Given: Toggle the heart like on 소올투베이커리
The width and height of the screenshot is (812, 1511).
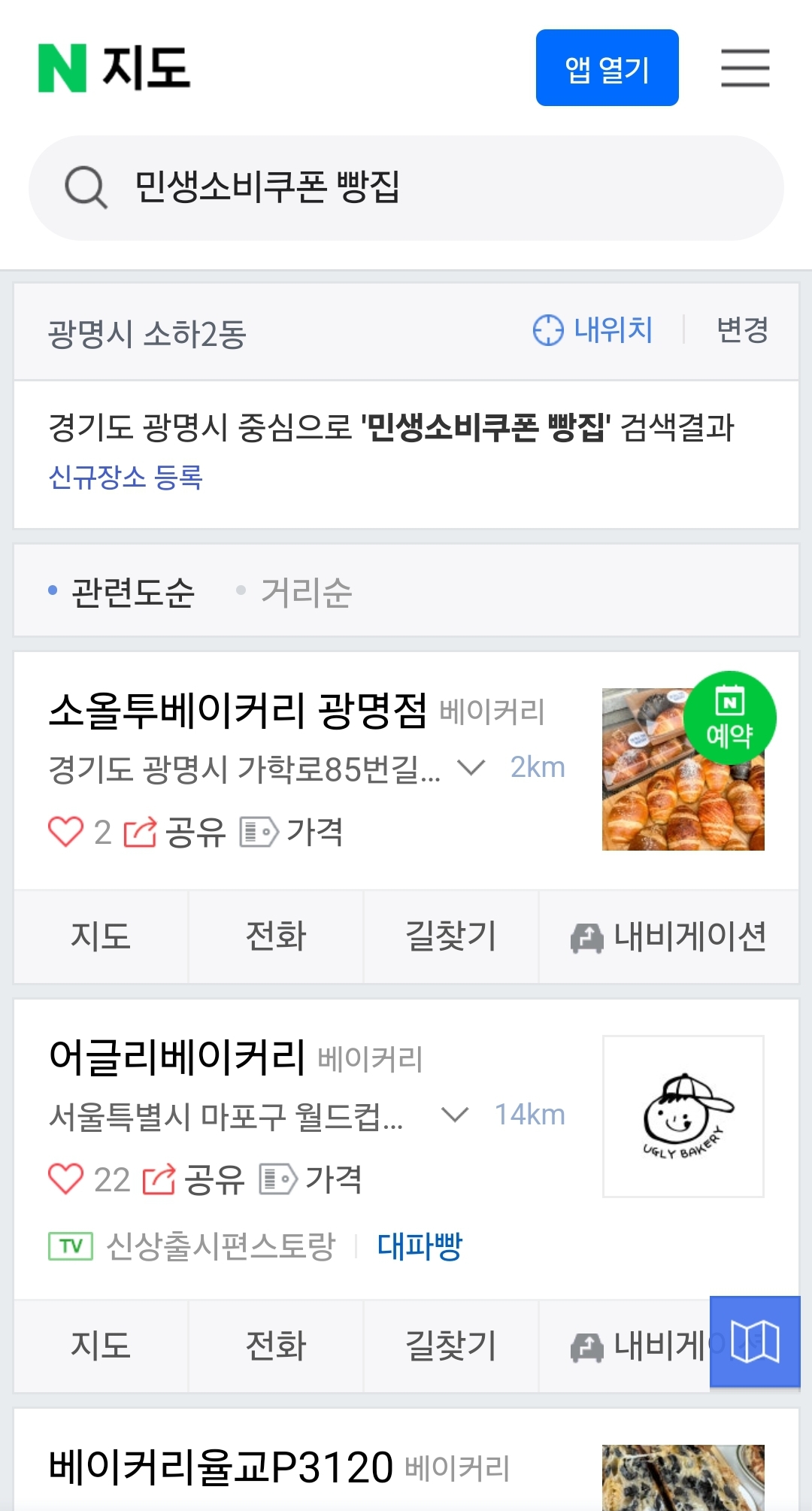Looking at the screenshot, I should point(68,830).
